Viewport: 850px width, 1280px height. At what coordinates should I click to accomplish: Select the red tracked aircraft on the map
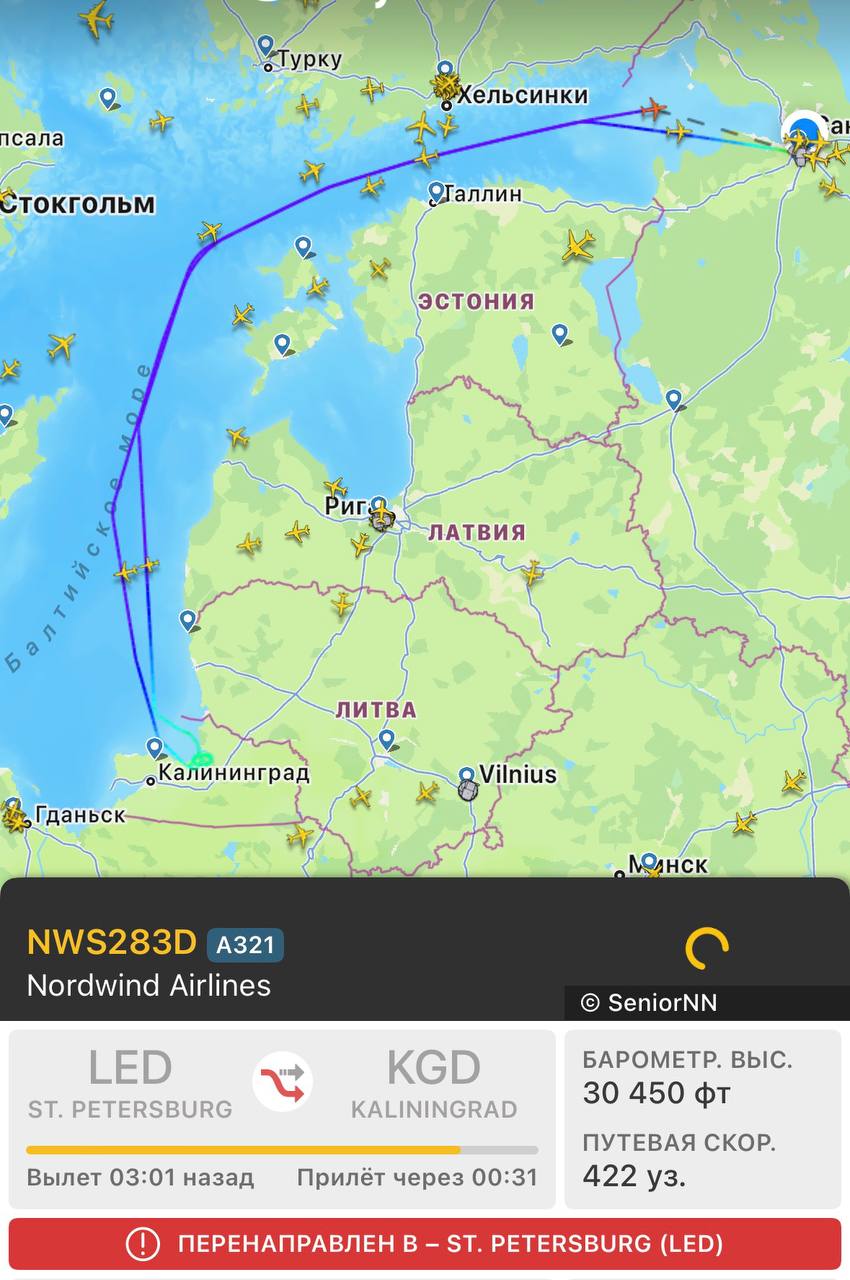click(654, 107)
